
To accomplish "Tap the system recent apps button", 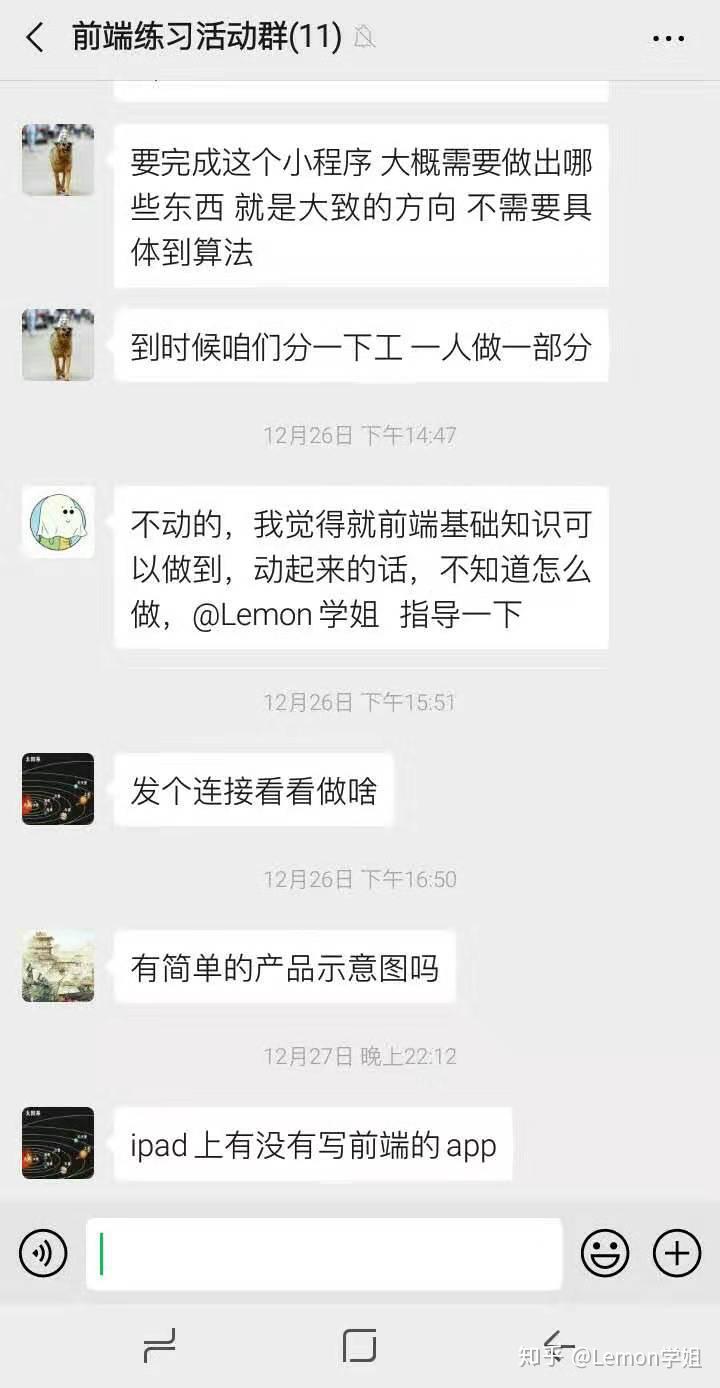I will click(160, 1346).
